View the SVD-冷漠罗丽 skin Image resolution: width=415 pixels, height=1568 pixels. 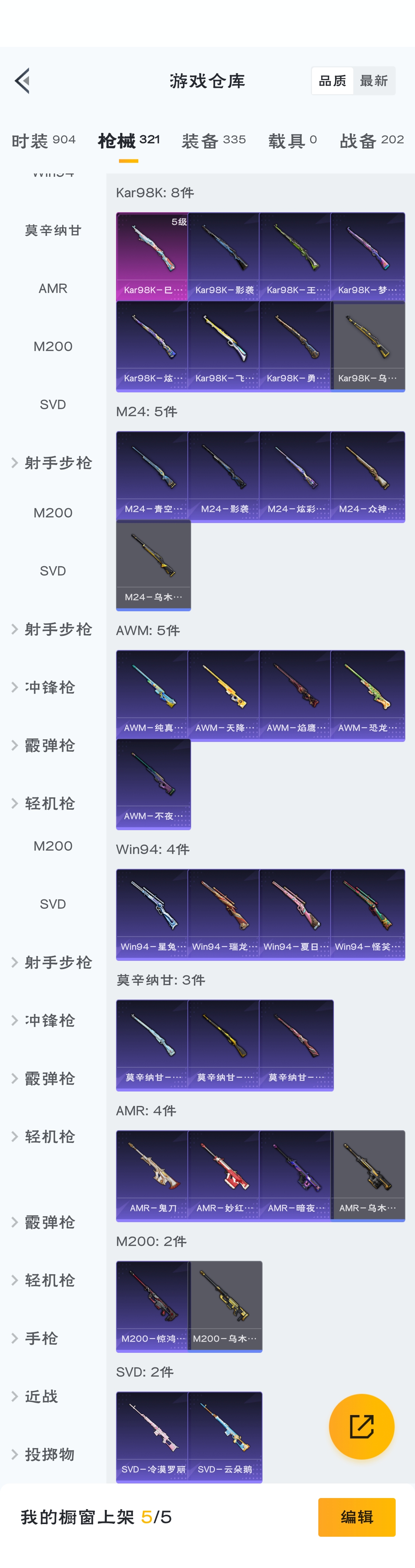[152, 1436]
